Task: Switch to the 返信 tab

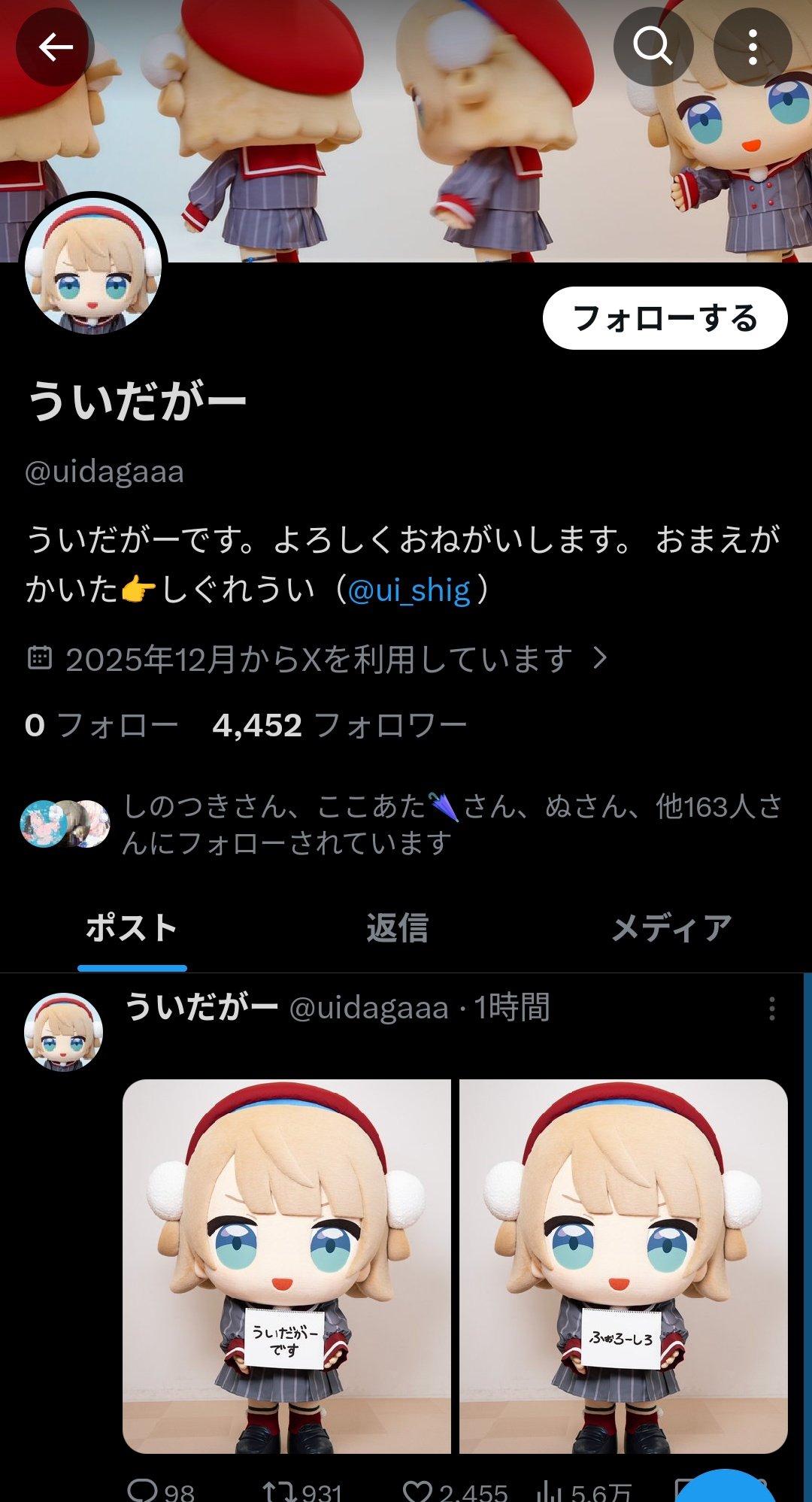Action: tap(398, 928)
